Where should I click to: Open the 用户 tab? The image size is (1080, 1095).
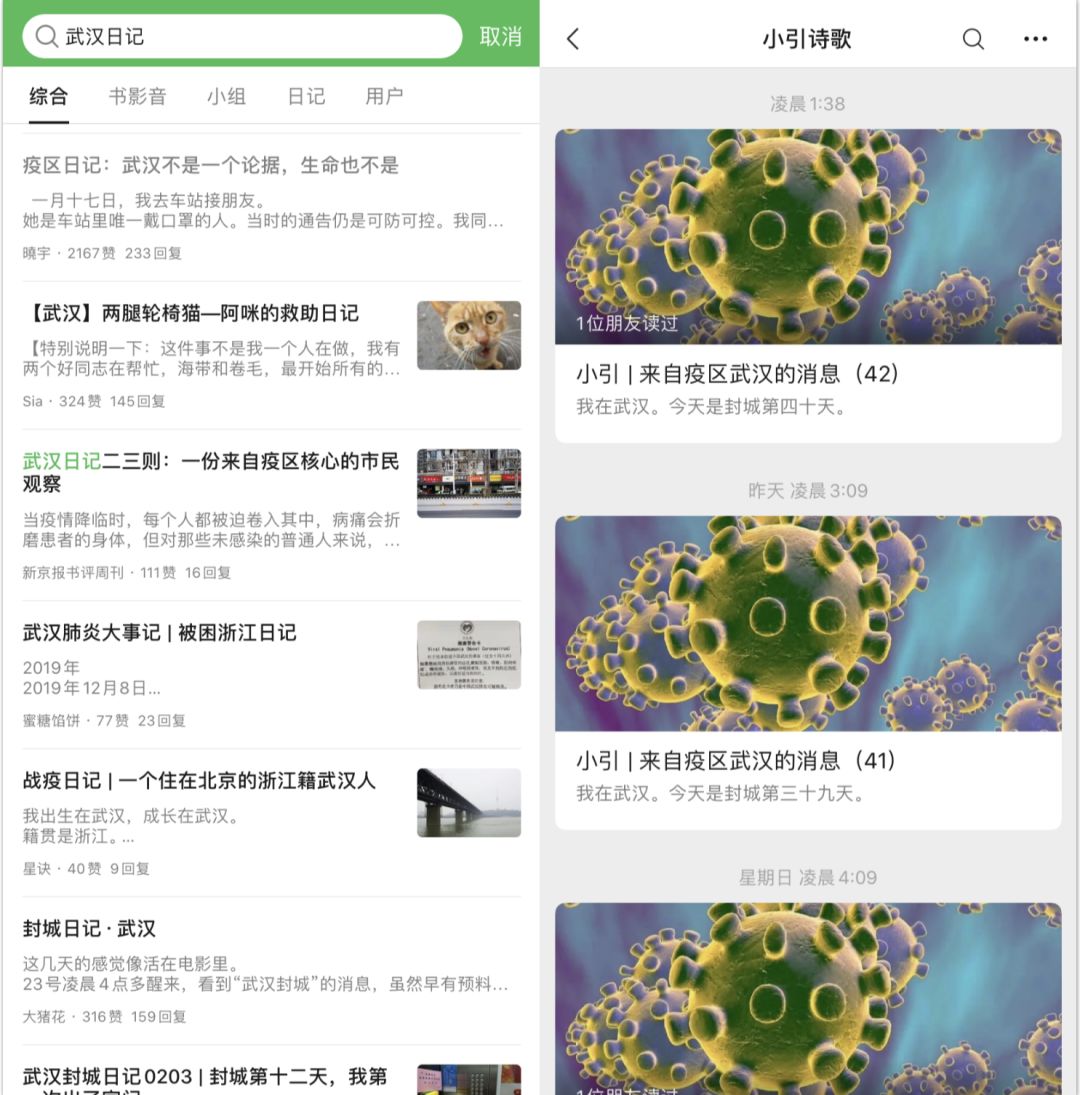[x=384, y=96]
